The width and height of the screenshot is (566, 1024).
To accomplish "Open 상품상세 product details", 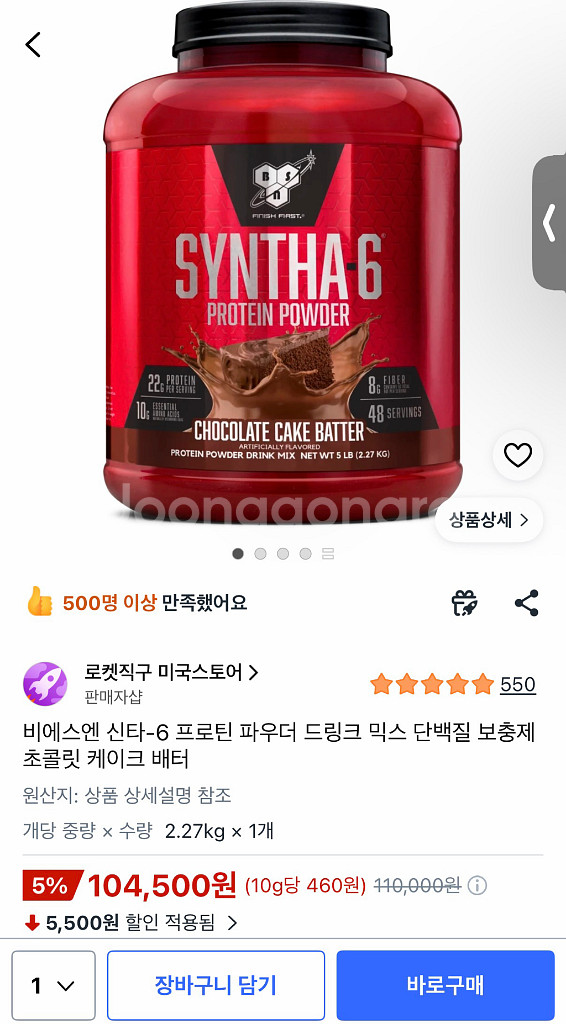I will point(489,520).
